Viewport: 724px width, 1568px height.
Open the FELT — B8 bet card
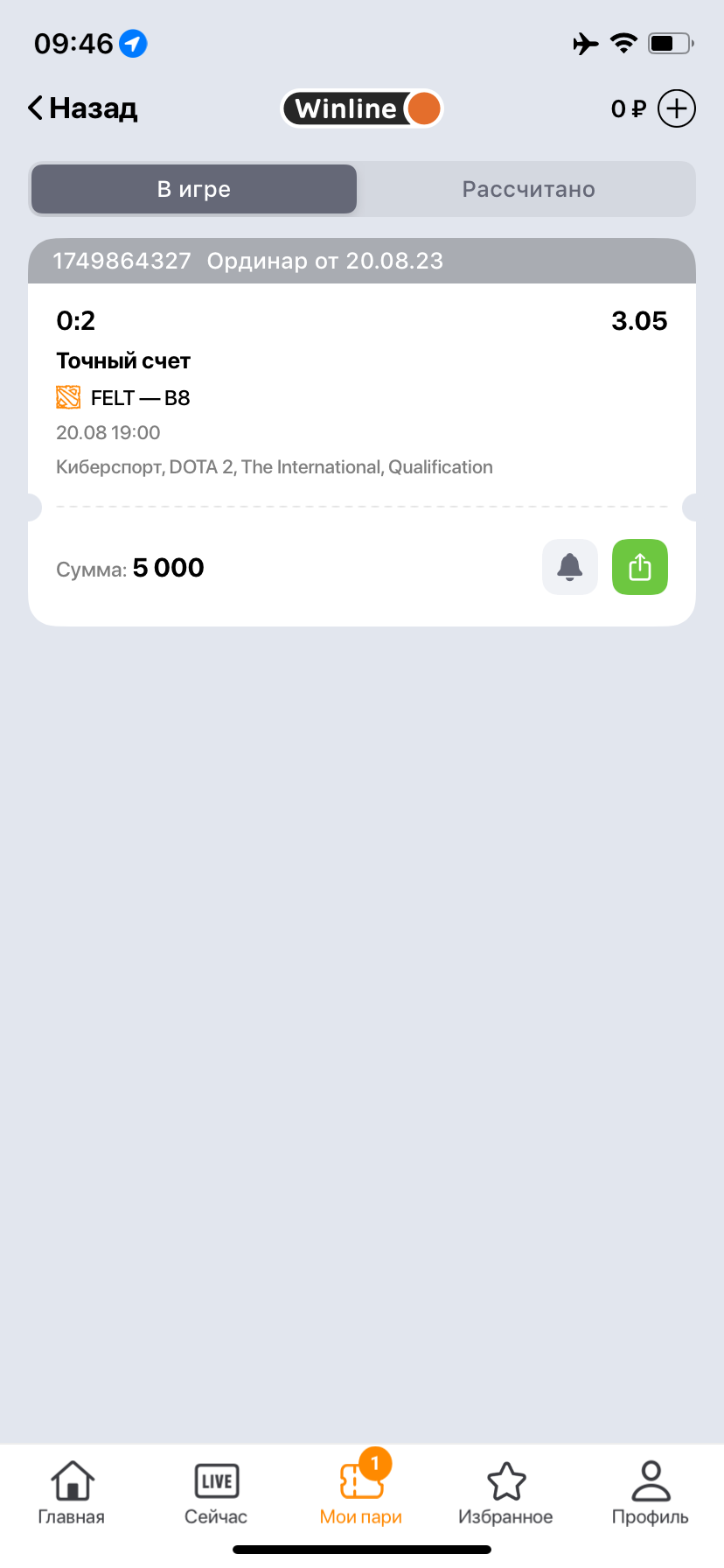[x=350, y=398]
